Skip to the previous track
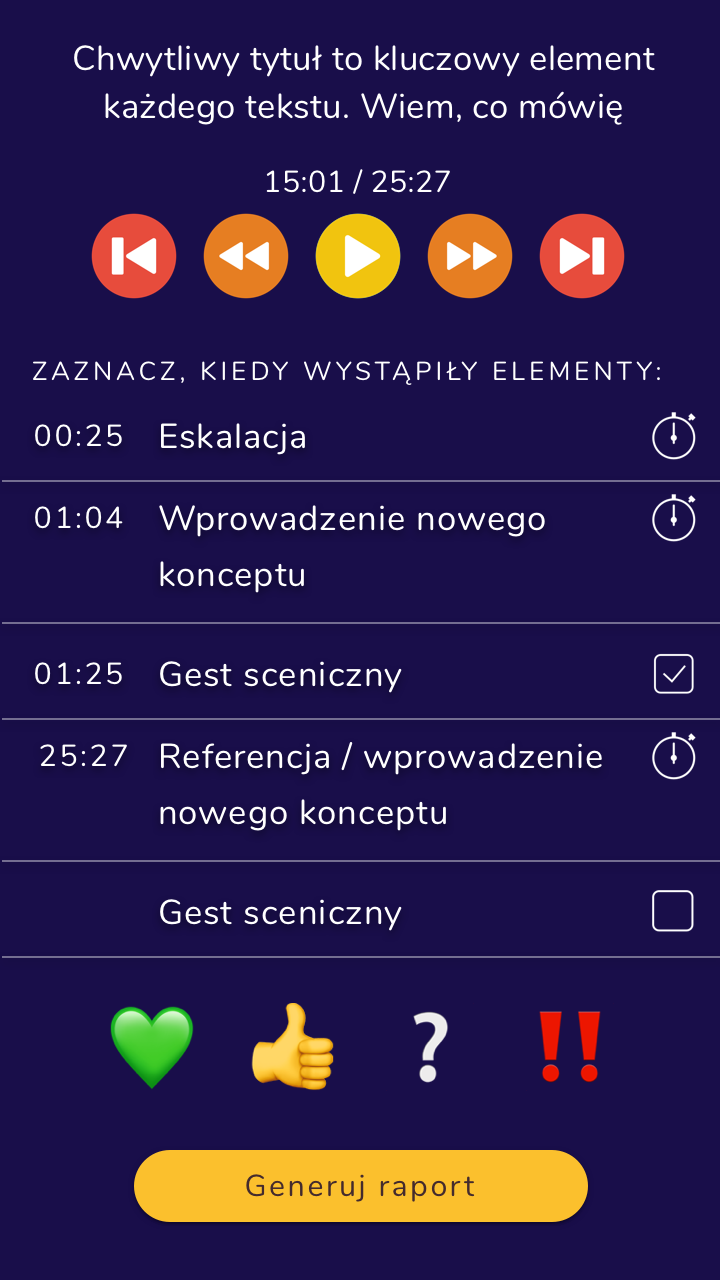 tap(134, 256)
